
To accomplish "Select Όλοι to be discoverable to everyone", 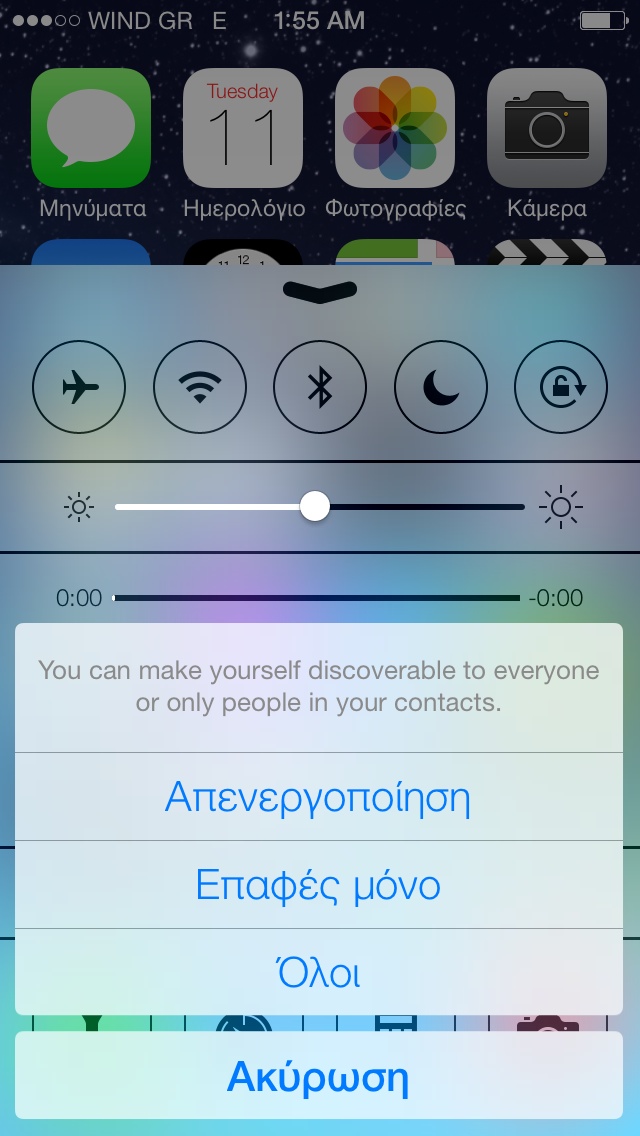I will point(318,972).
